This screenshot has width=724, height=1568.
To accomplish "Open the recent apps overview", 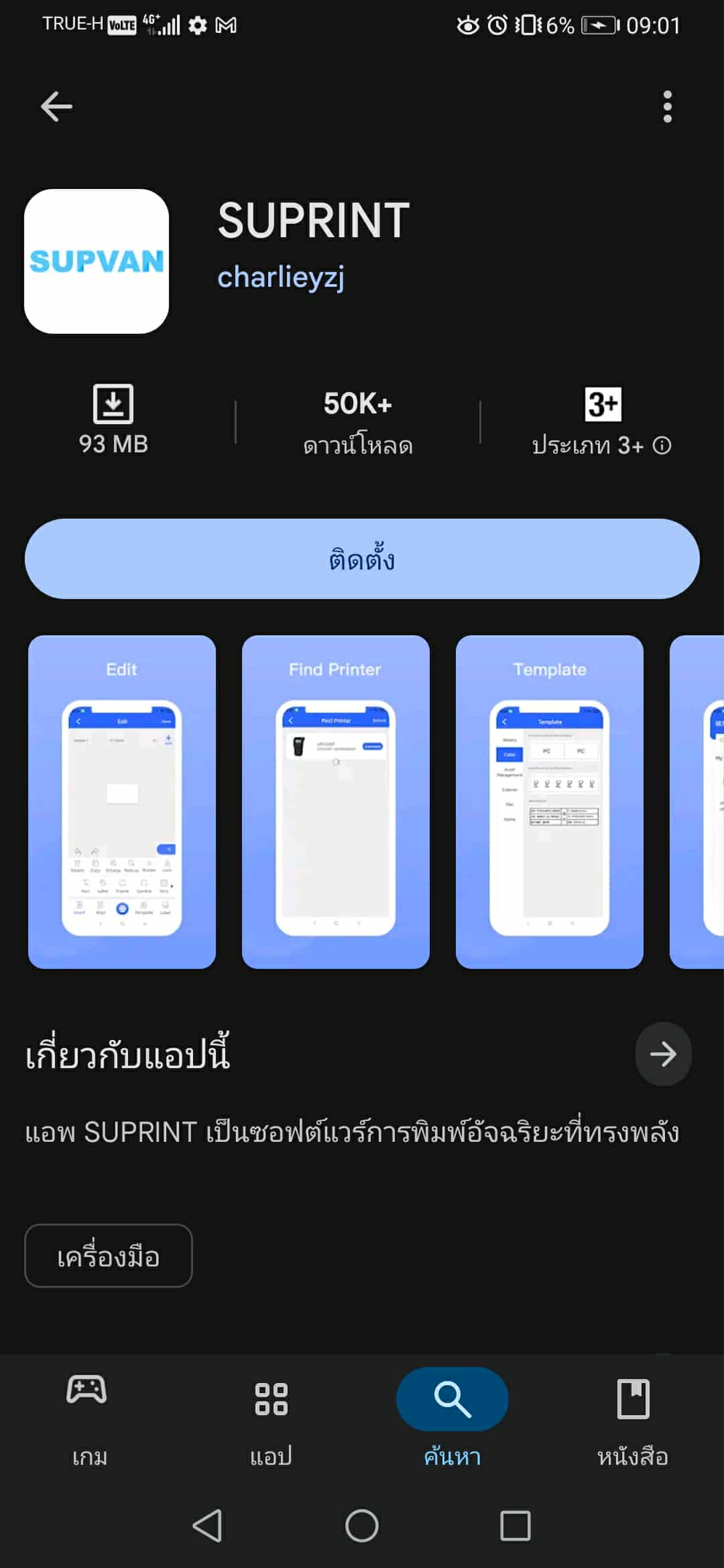I will click(516, 1526).
